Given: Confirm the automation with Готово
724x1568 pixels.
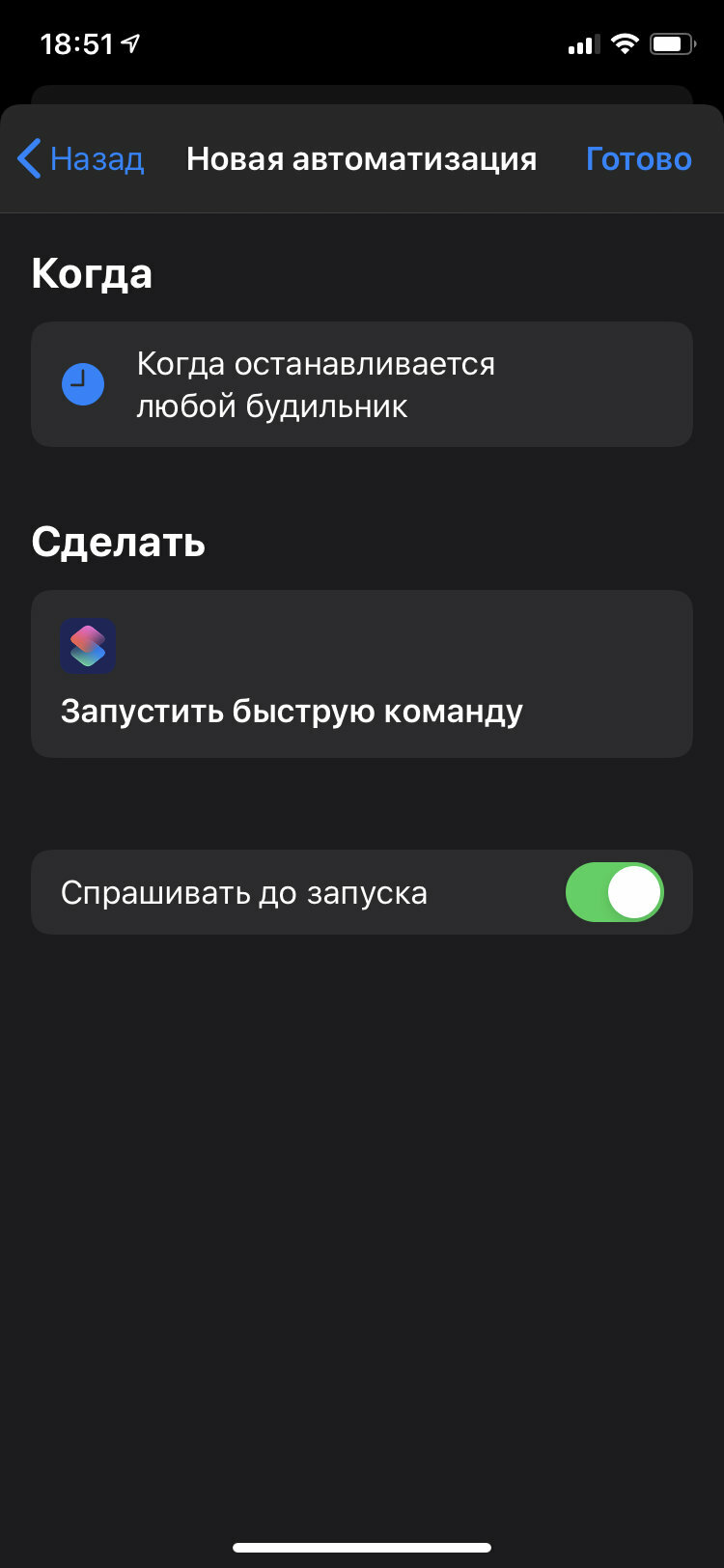Looking at the screenshot, I should (638, 158).
